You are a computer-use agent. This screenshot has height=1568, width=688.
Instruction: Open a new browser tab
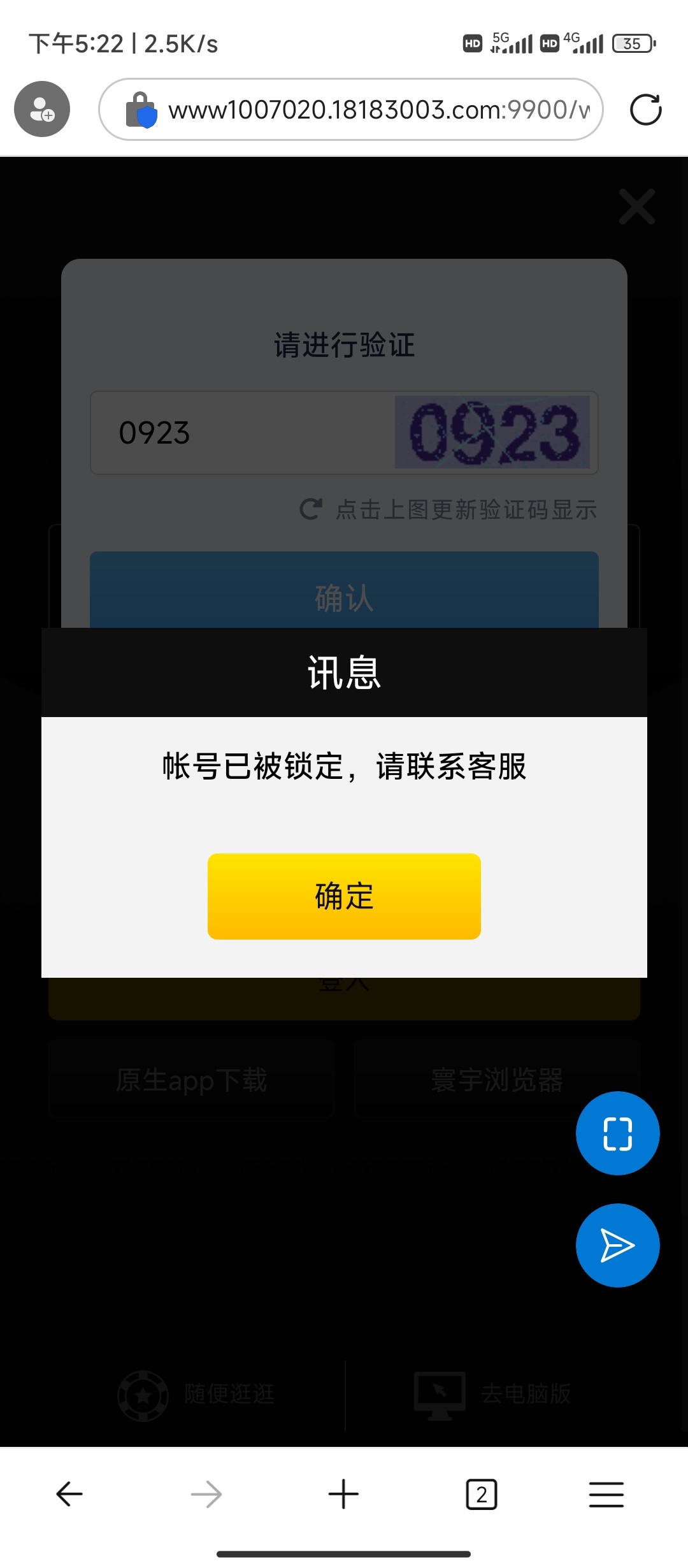(343, 1493)
